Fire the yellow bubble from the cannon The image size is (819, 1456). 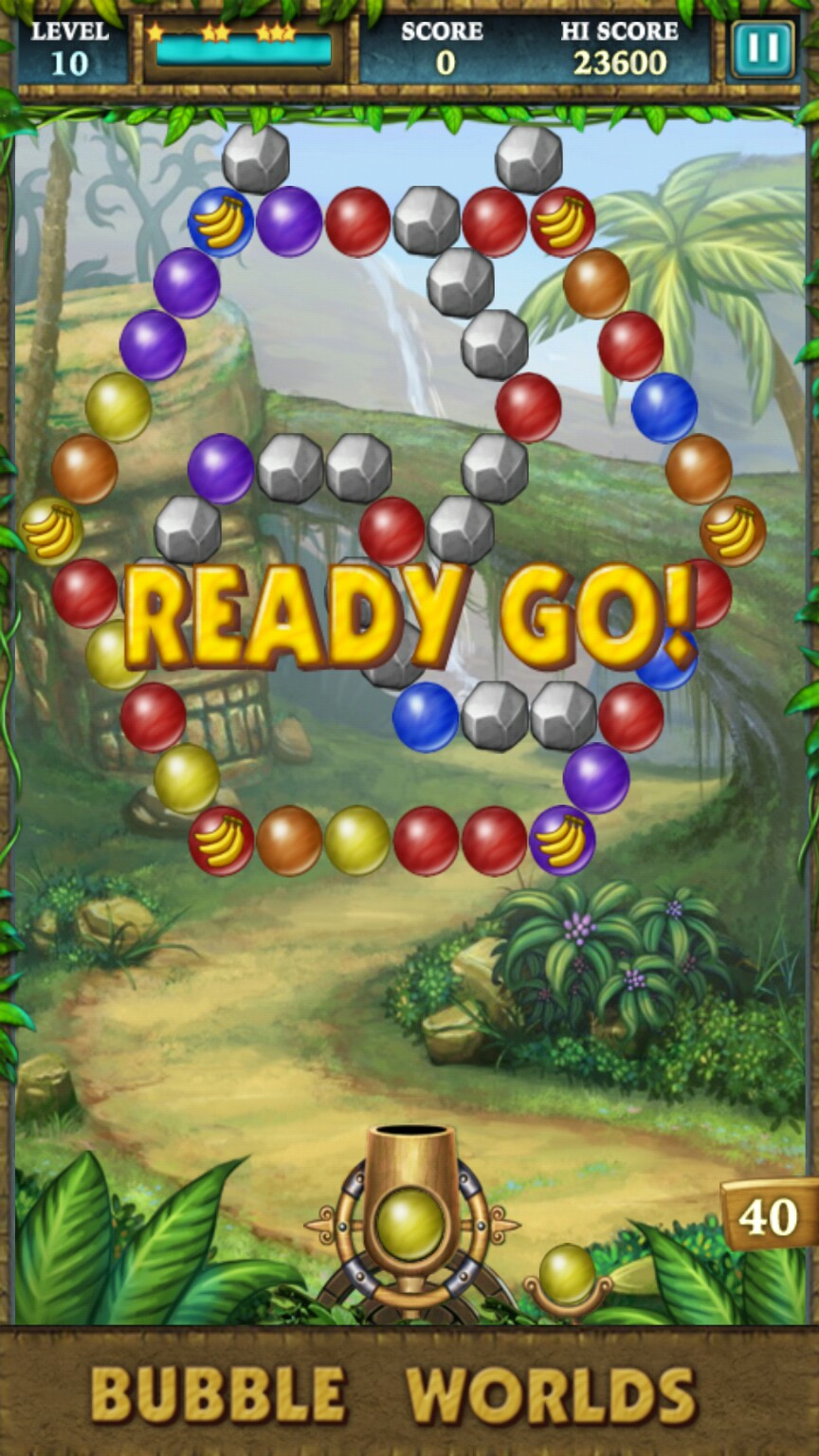(x=409, y=1223)
